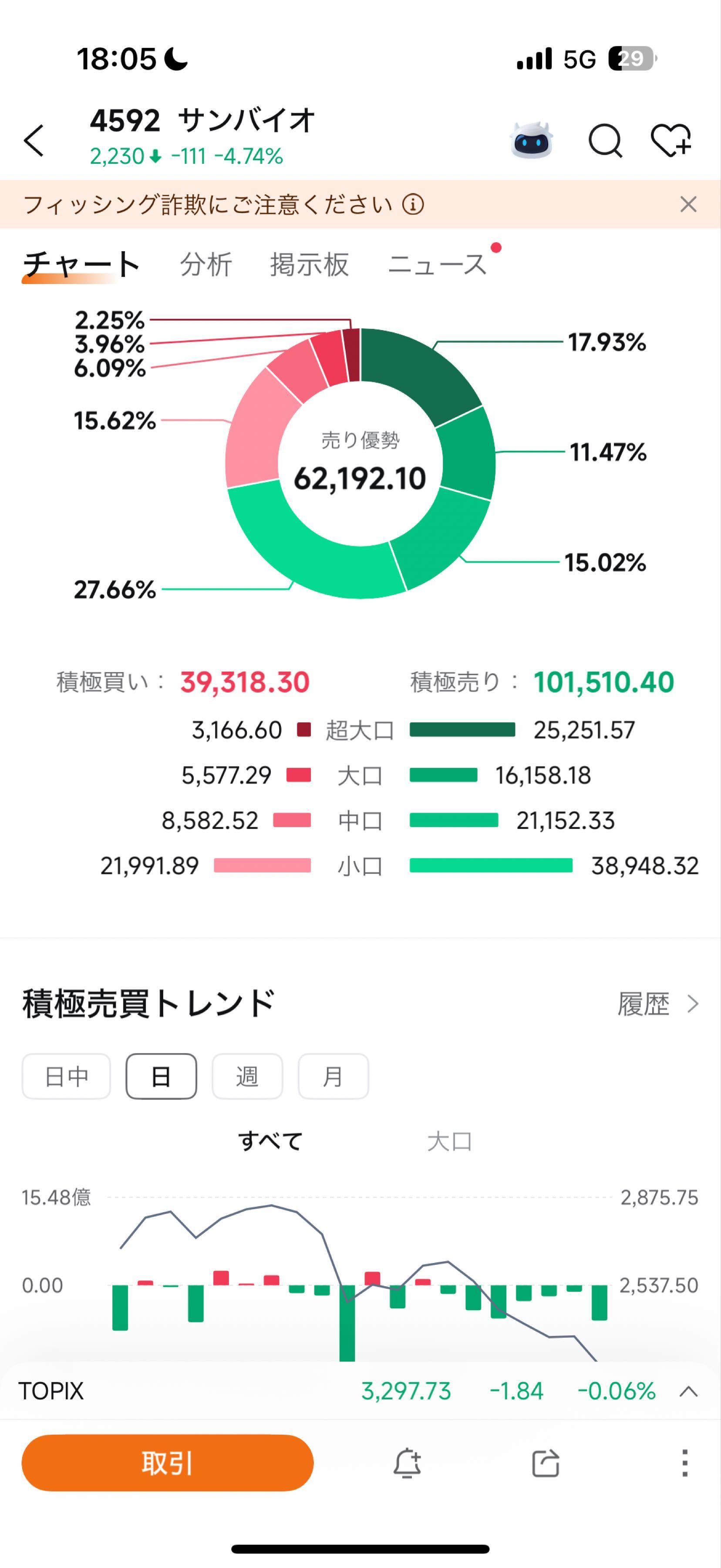This screenshot has width=721, height=1568.
Task: Navigate back with the left arrow
Action: click(34, 141)
